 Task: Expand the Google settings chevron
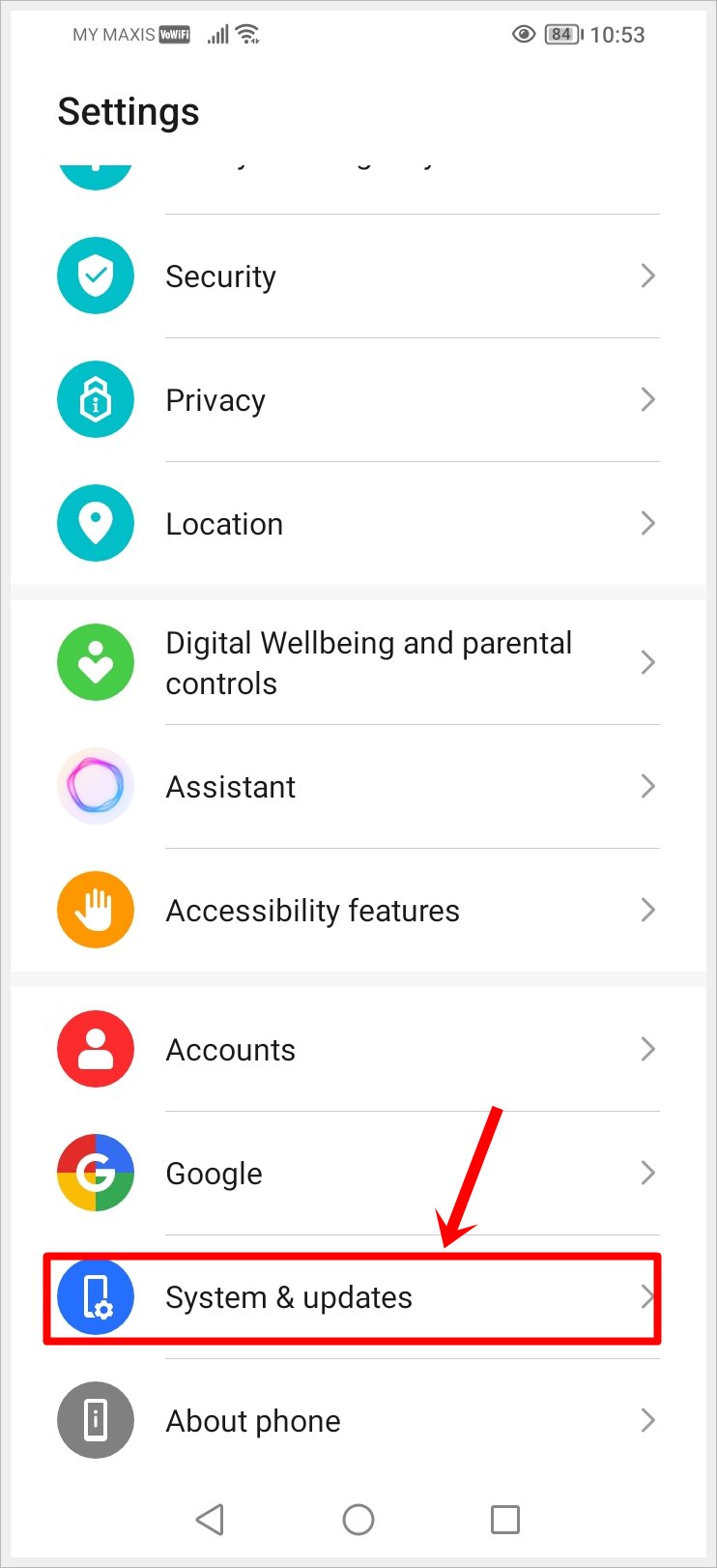[x=648, y=1173]
